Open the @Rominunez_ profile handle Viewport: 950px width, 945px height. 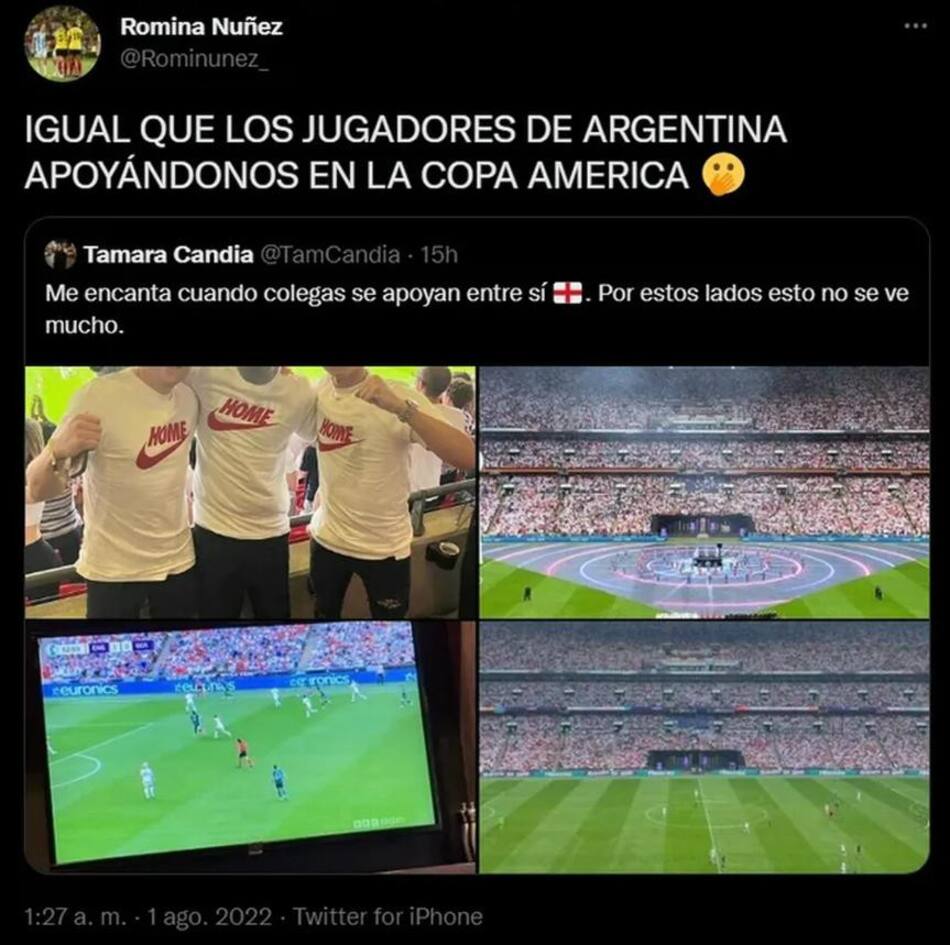point(194,59)
